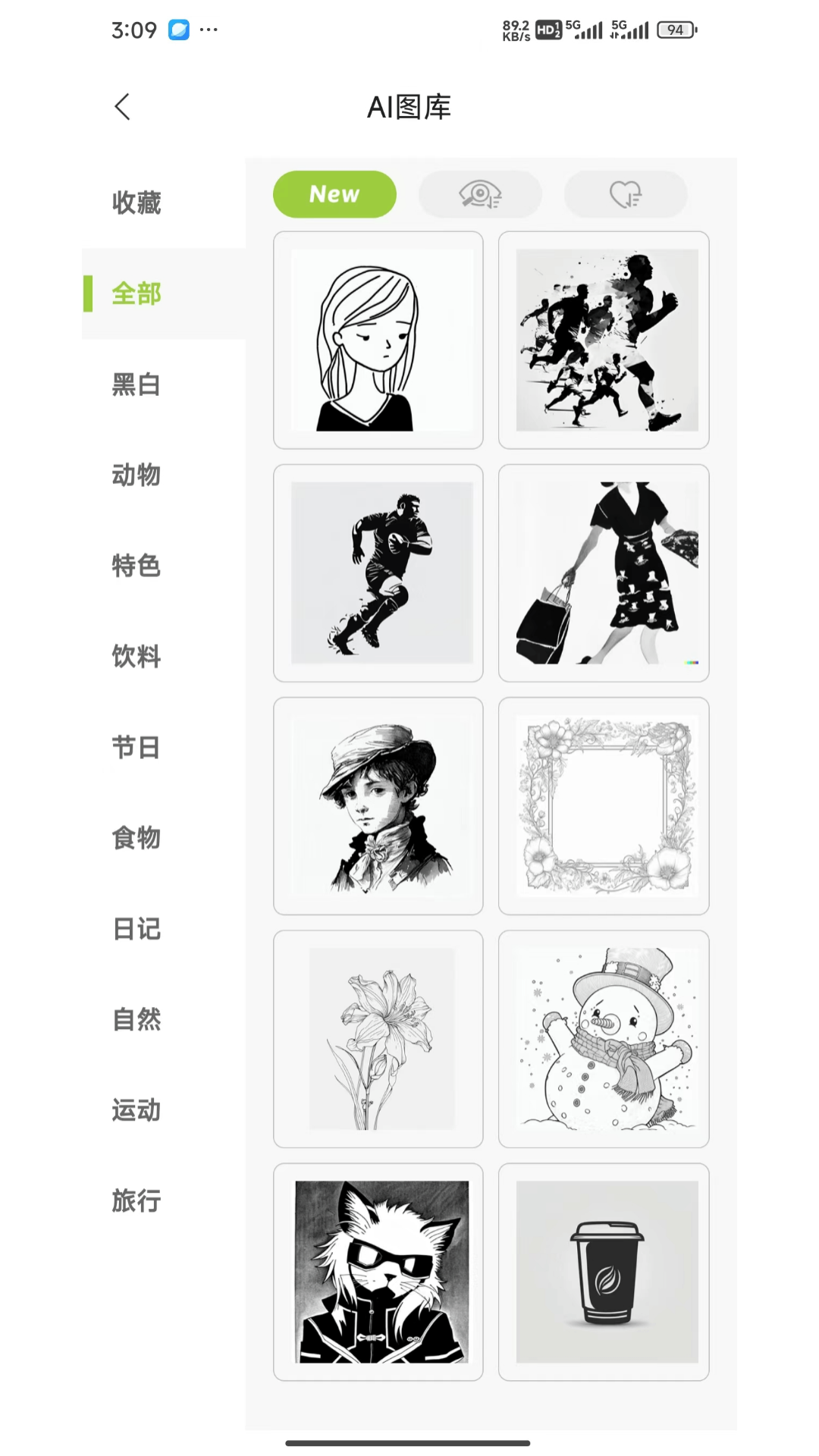Select the coffee cup image
819x1456 pixels.
[x=604, y=1272]
